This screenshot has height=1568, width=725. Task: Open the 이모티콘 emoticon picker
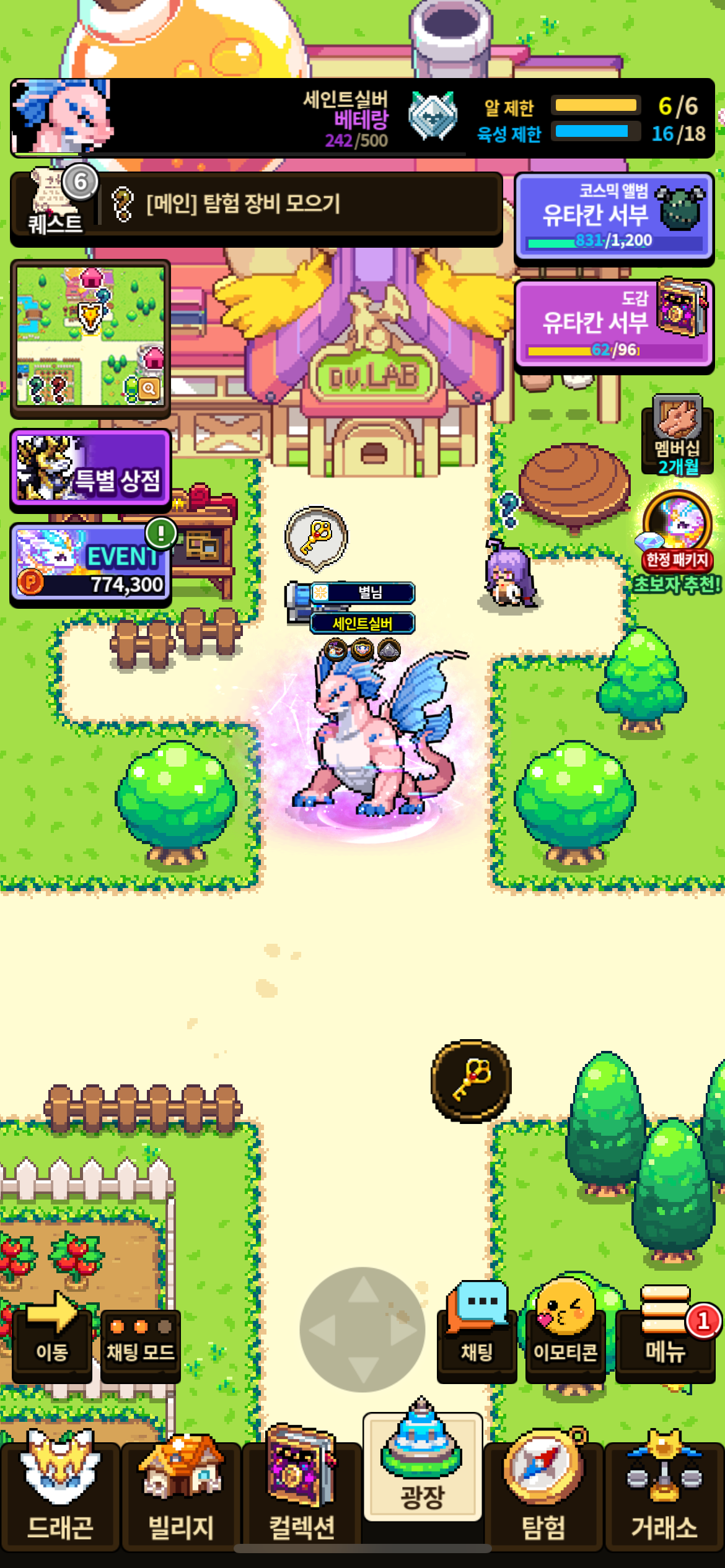click(565, 1330)
